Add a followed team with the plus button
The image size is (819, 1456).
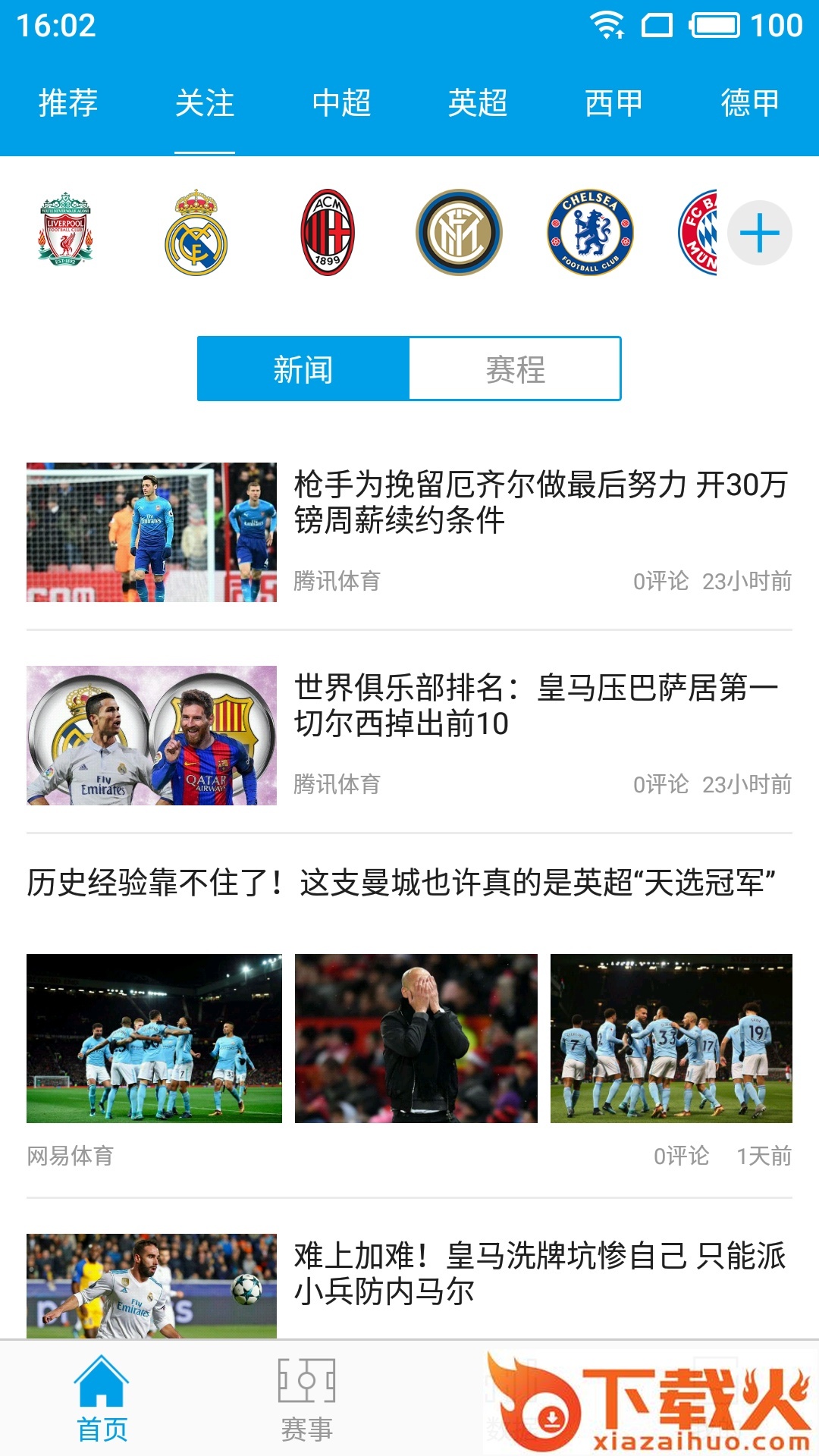tap(759, 233)
